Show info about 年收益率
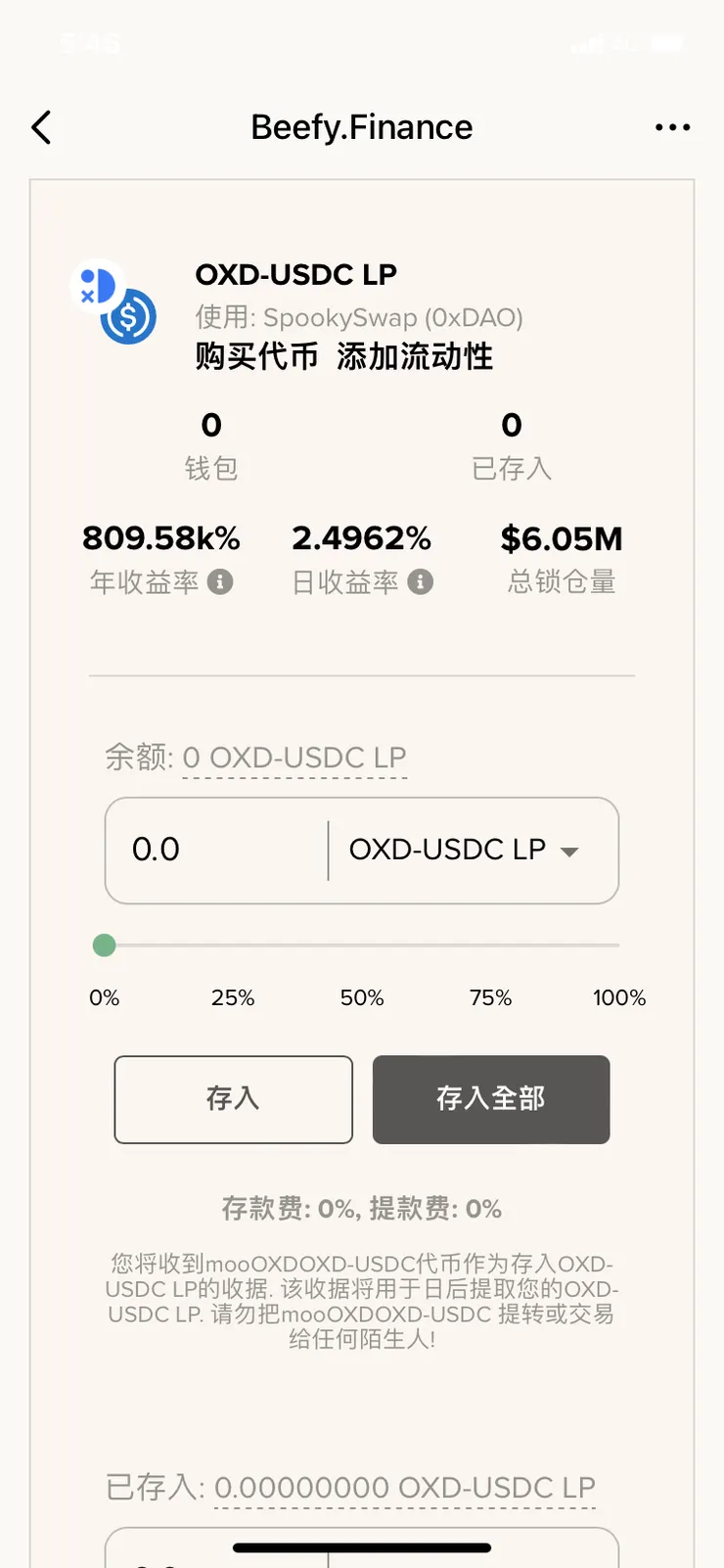Viewport: 724px width, 1568px height. (x=221, y=582)
